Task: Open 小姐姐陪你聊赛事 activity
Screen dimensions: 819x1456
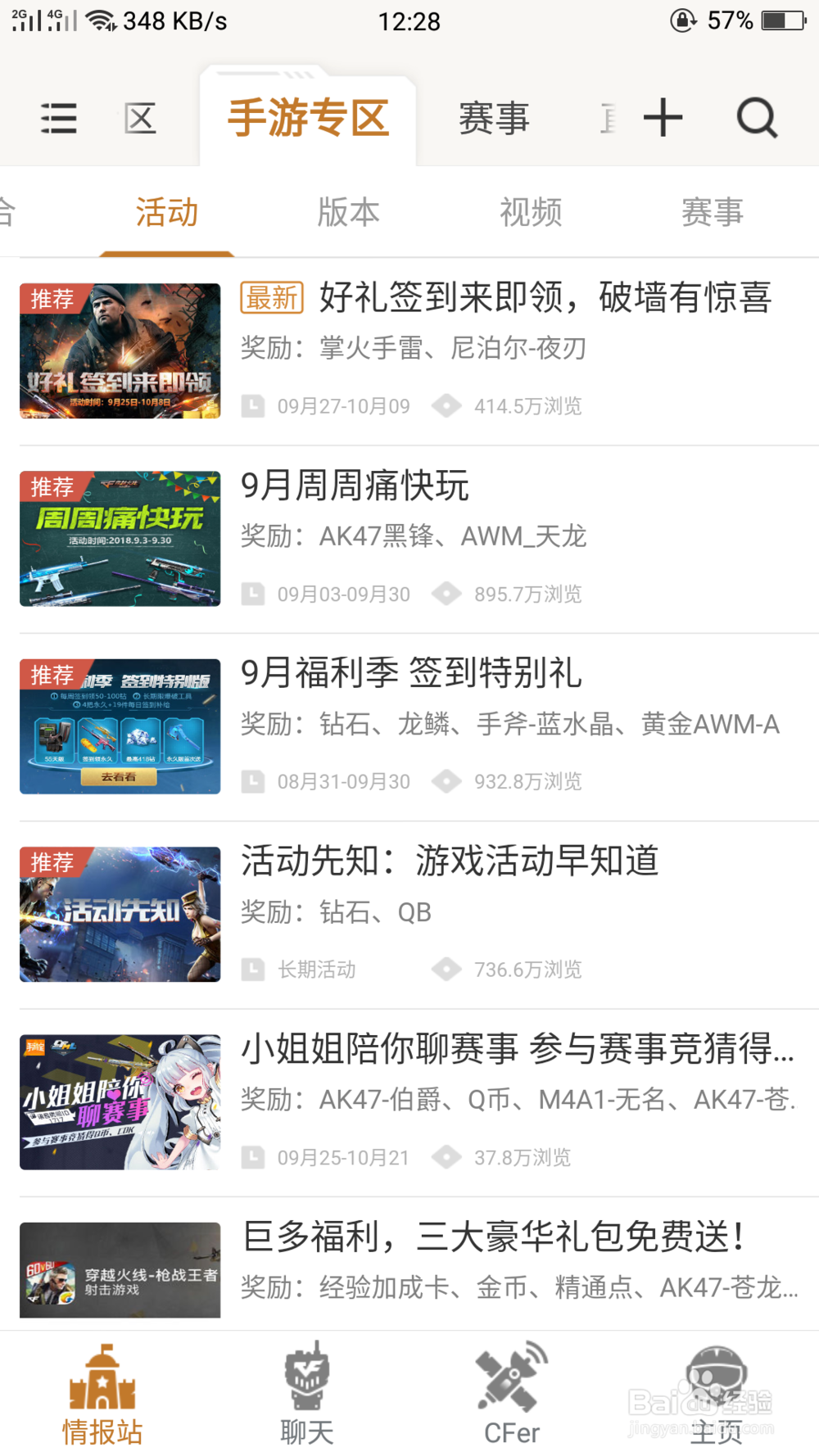Action: click(409, 1102)
